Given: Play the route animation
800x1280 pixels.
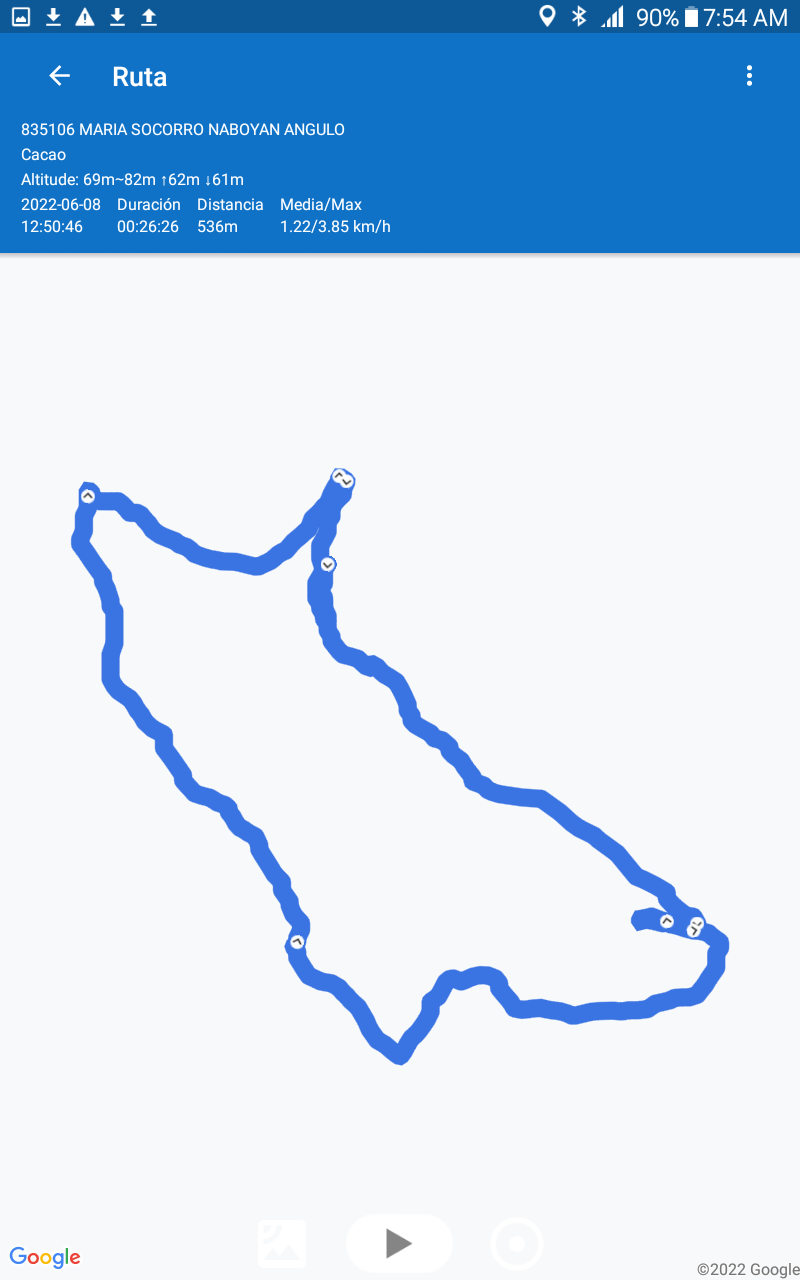Looking at the screenshot, I should (399, 1243).
